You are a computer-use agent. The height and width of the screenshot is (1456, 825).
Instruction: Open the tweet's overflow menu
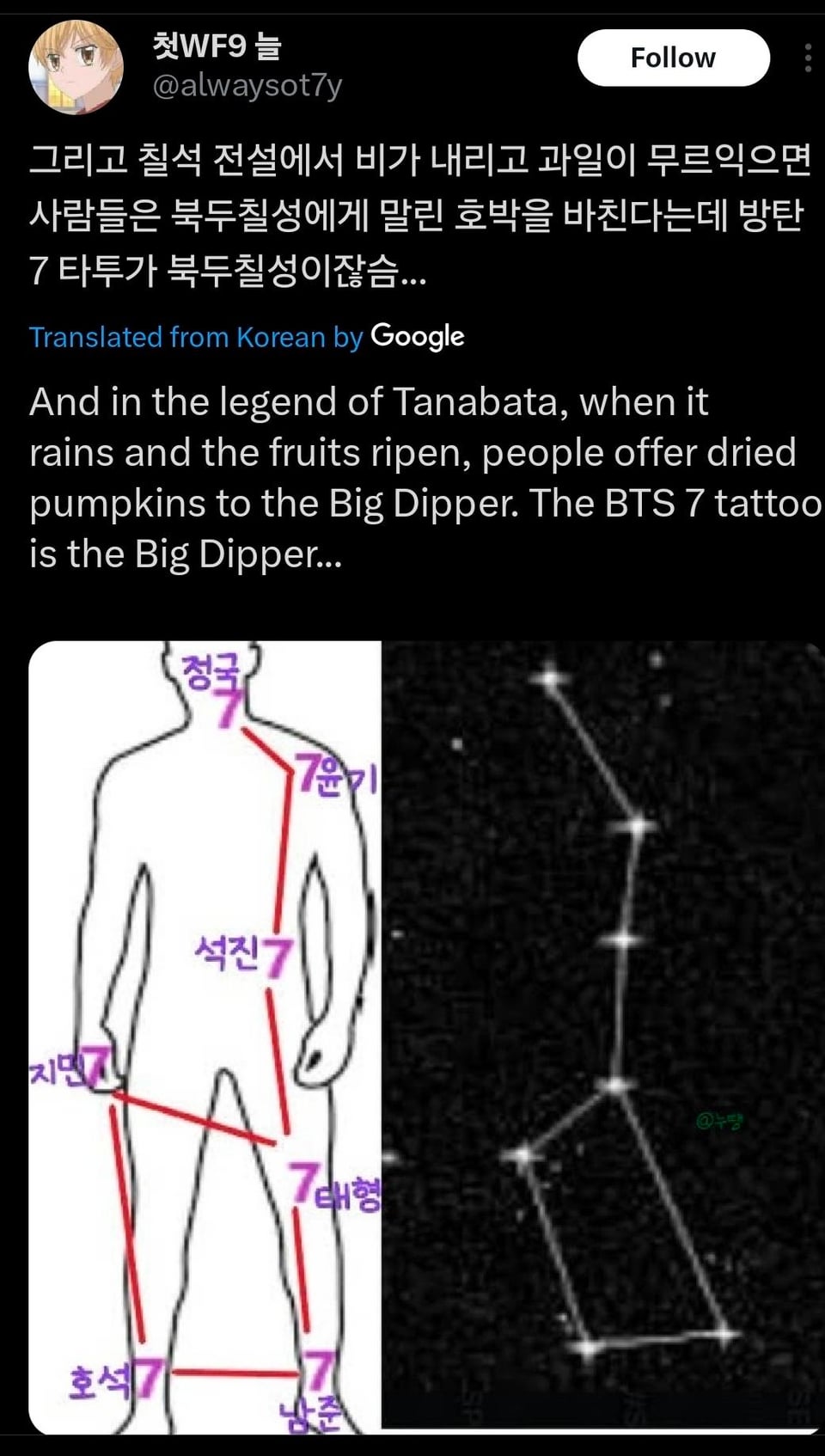pos(808,58)
